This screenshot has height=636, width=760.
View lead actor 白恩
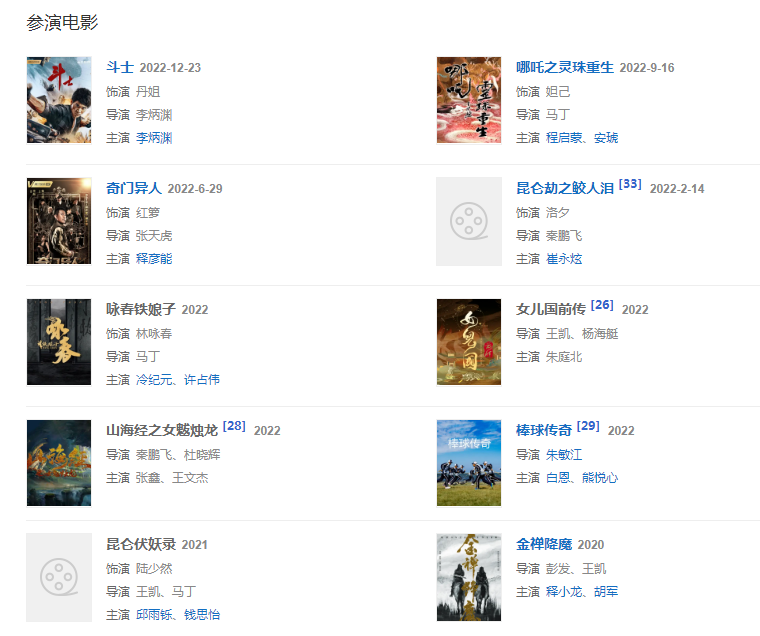pos(557,478)
